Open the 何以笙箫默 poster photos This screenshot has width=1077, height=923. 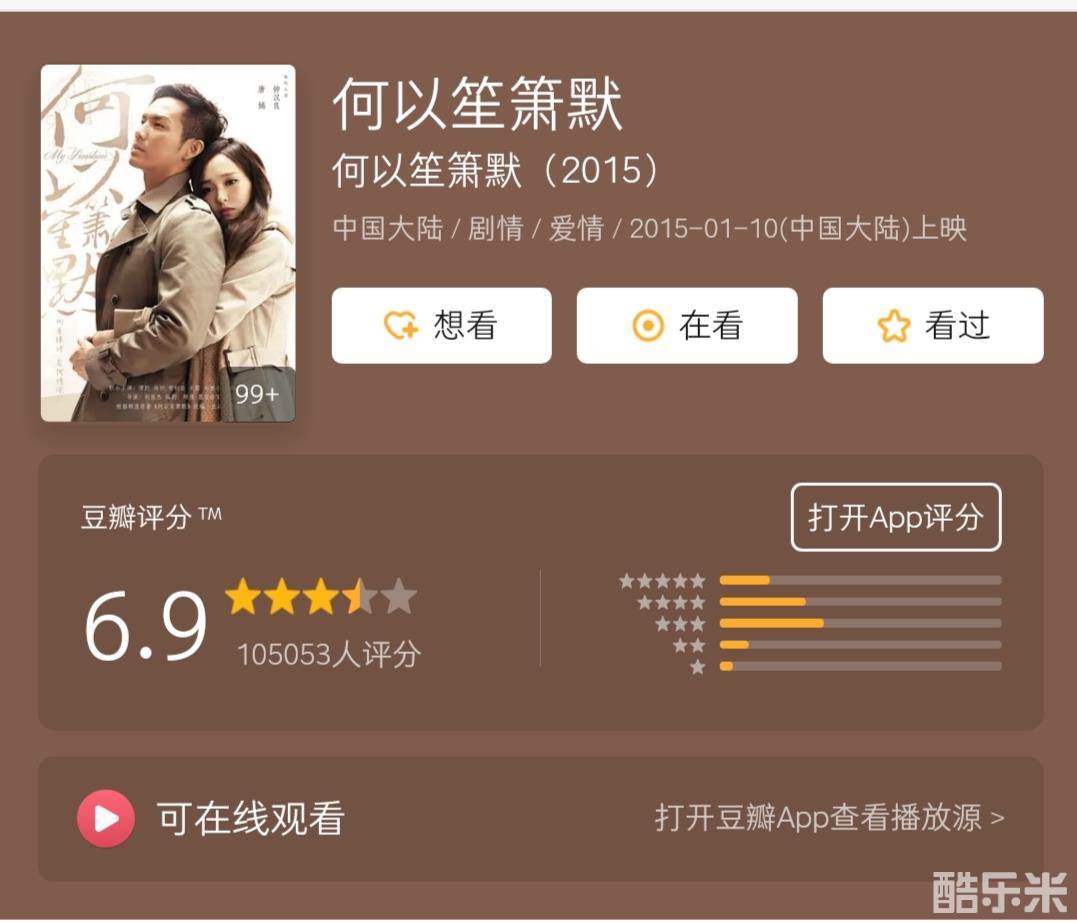(168, 243)
